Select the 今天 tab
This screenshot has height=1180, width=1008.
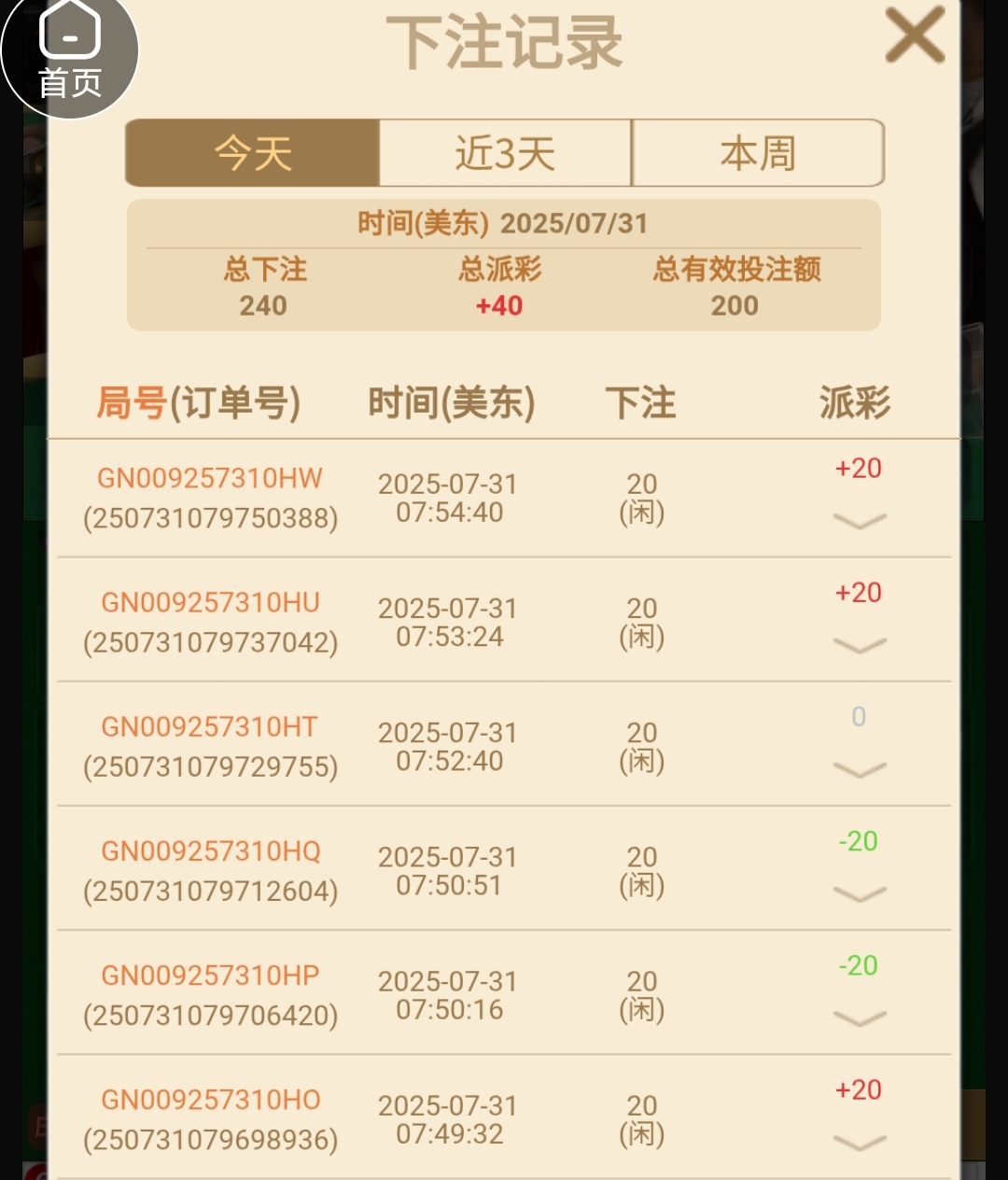click(253, 153)
